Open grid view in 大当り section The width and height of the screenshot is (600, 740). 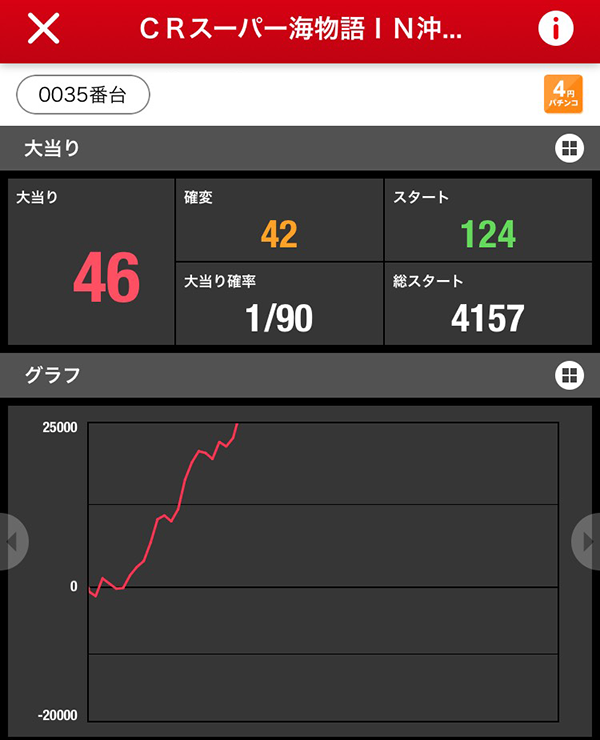click(x=568, y=149)
